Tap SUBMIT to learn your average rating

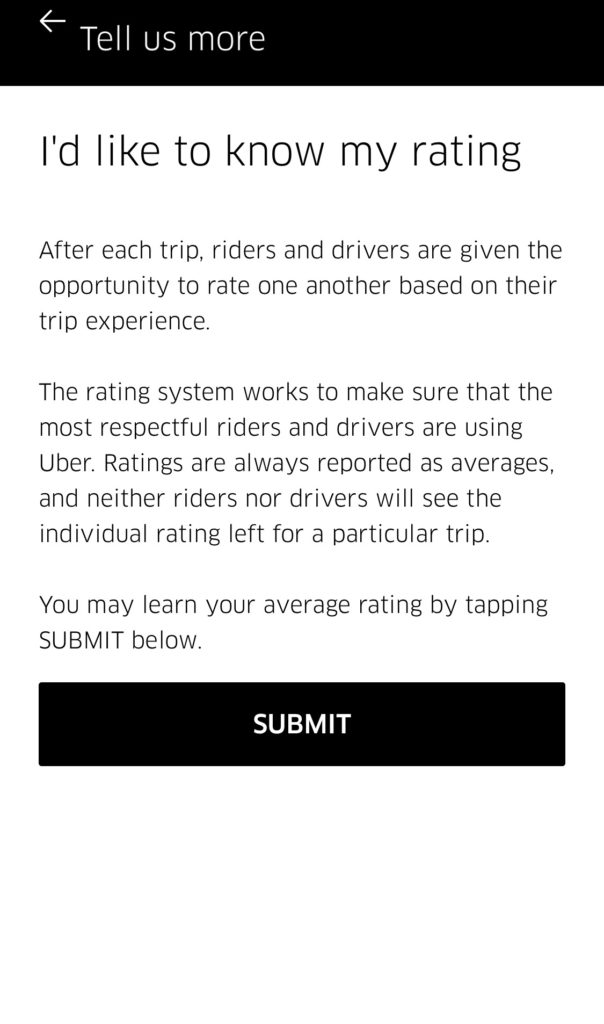coord(301,724)
